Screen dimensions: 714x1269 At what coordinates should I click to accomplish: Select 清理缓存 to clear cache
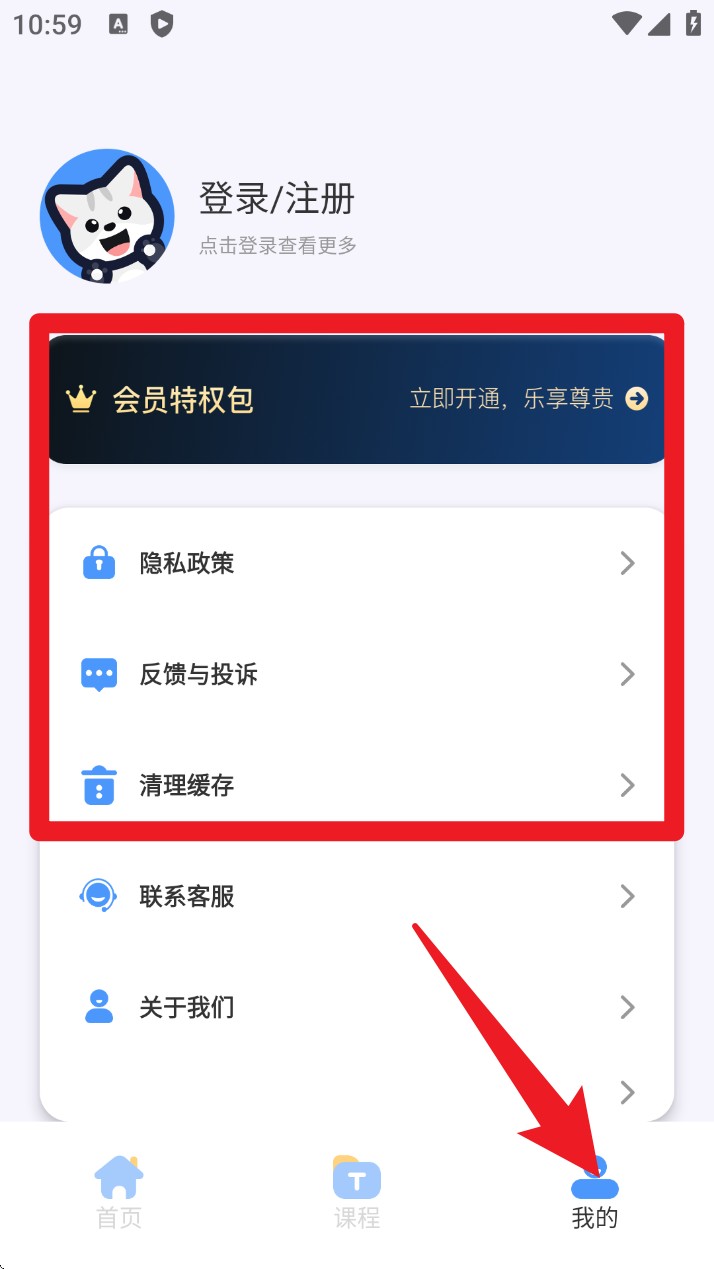[357, 785]
